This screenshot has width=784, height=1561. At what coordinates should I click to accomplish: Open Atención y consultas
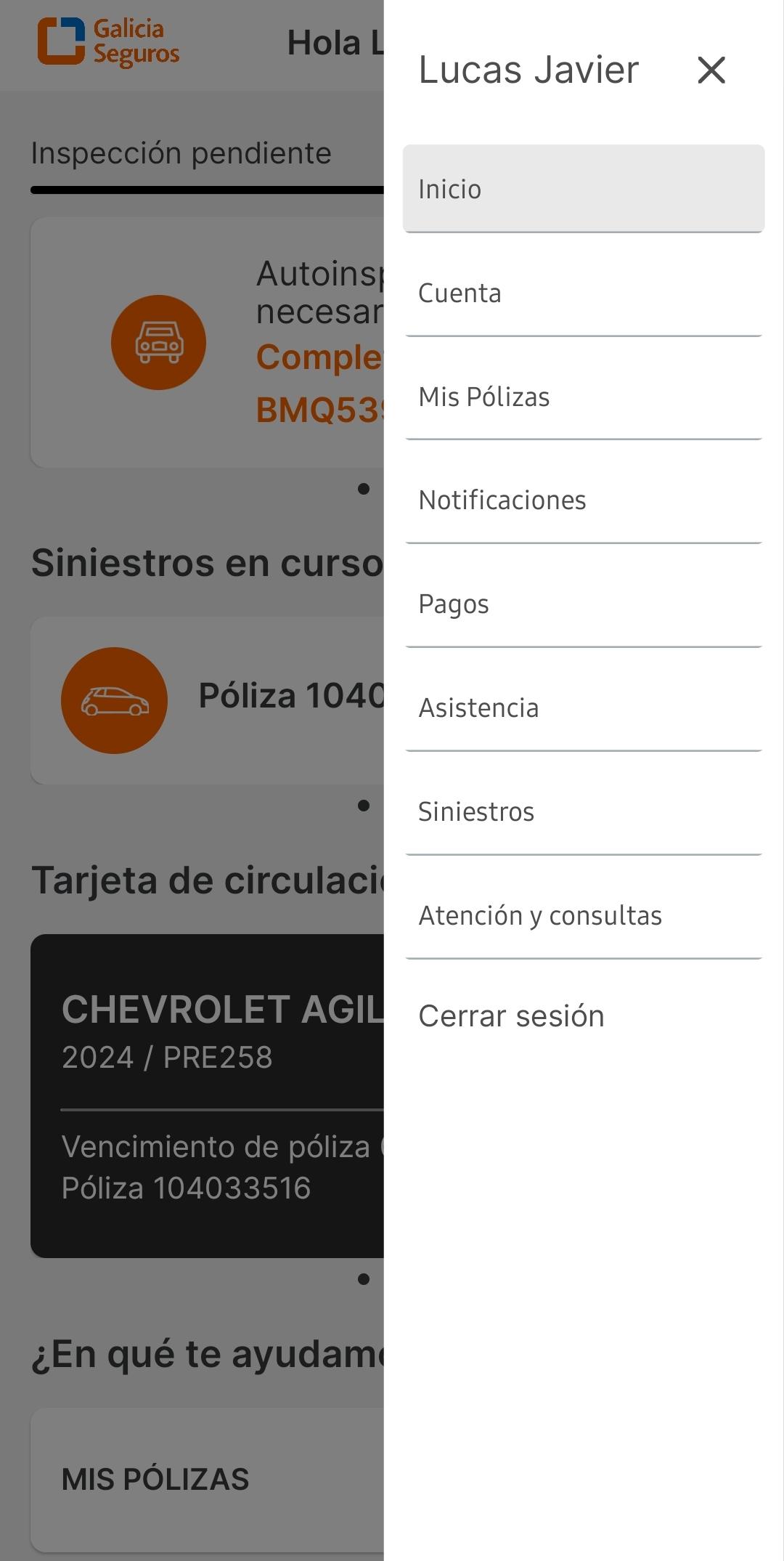pos(584,916)
